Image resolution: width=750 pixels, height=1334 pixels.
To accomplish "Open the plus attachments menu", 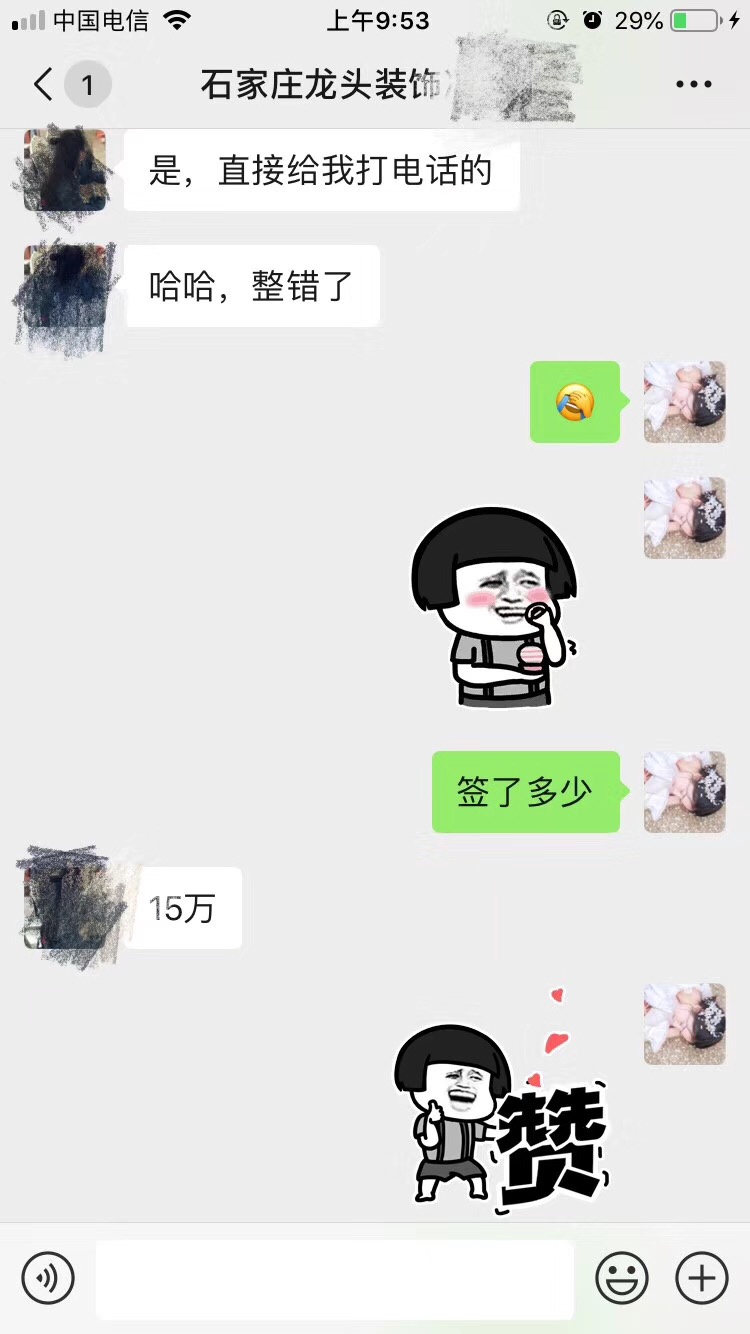I will (701, 1277).
